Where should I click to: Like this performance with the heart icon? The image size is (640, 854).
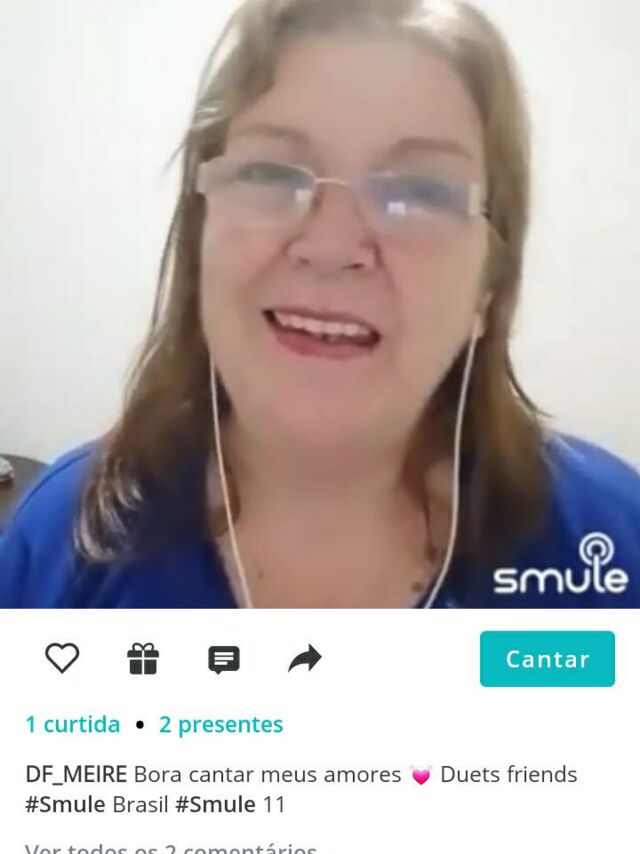[x=62, y=658]
